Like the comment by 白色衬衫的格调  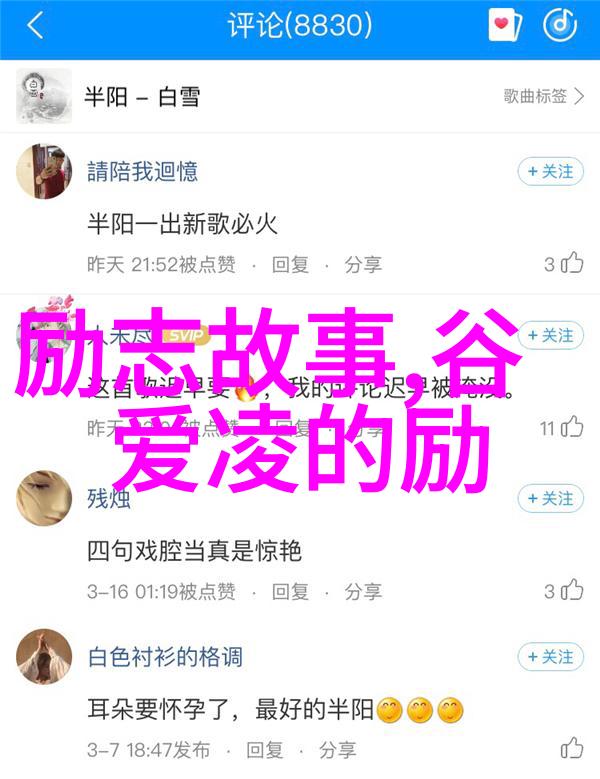[x=572, y=749]
